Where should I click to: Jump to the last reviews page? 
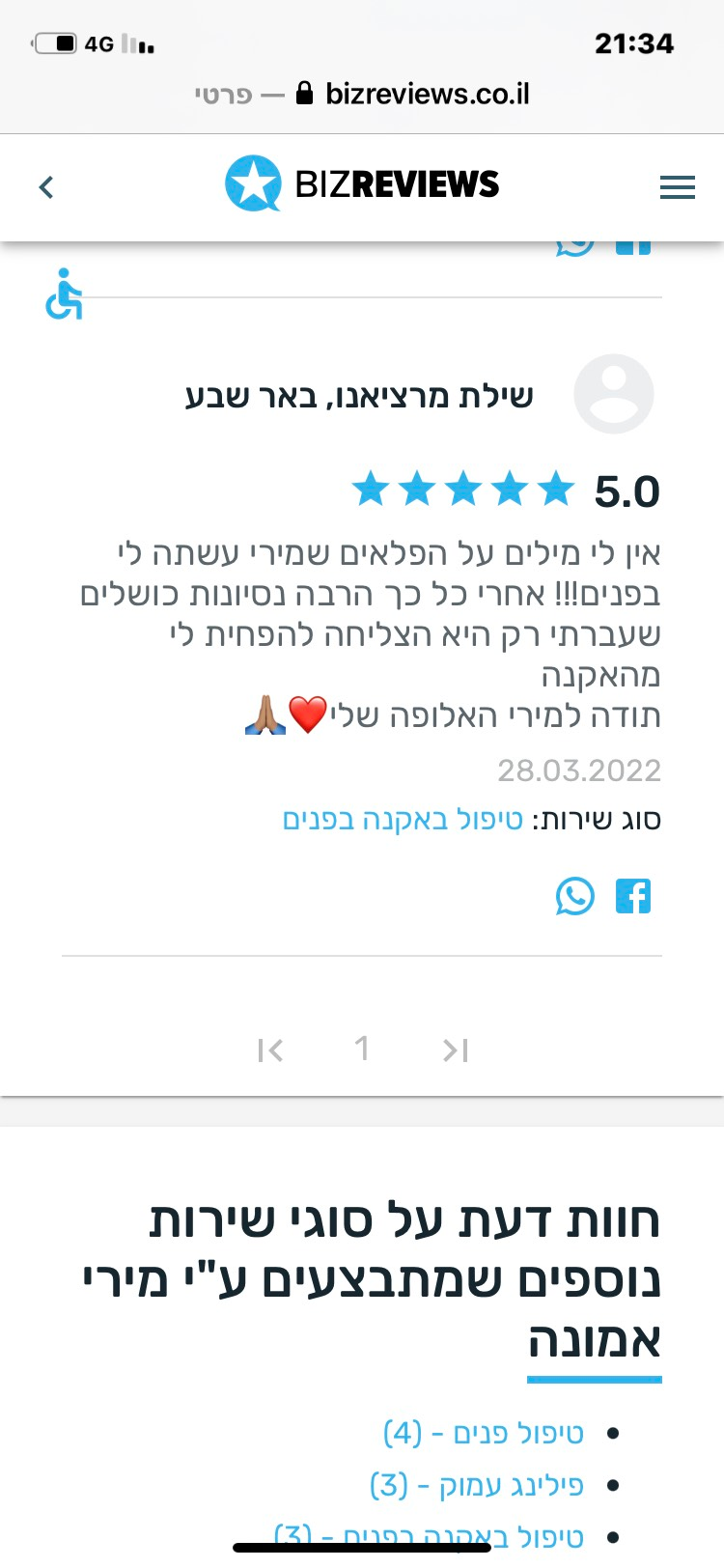(270, 1050)
